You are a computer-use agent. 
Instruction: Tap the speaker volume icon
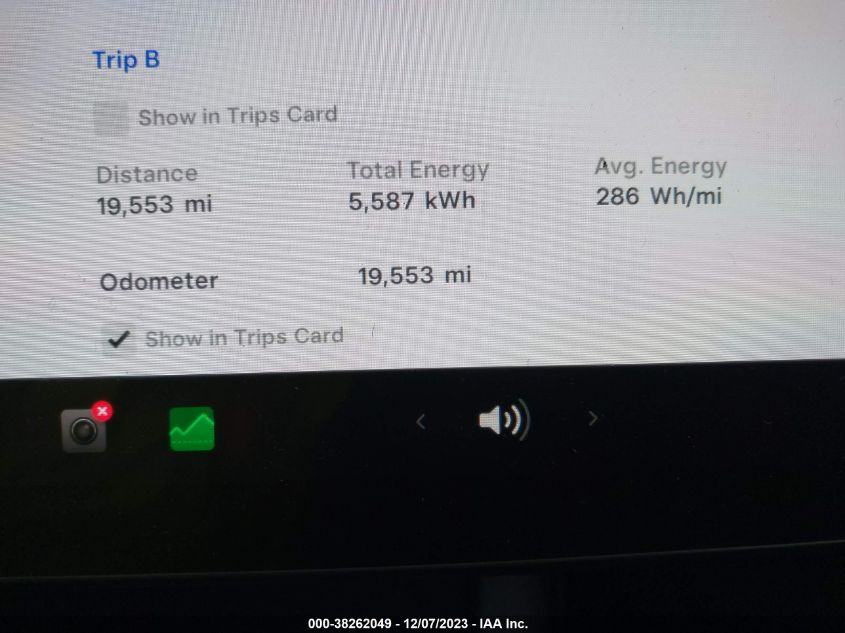[x=504, y=420]
